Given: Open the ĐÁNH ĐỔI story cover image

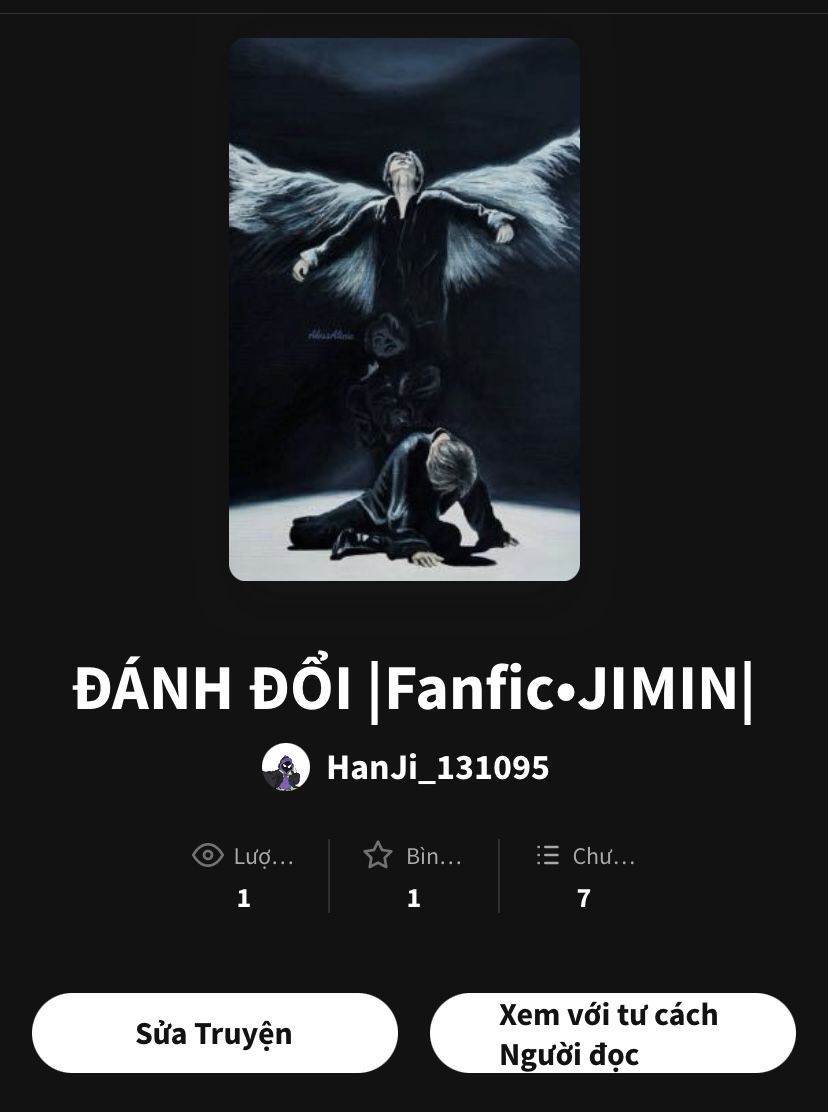Looking at the screenshot, I should pos(404,310).
